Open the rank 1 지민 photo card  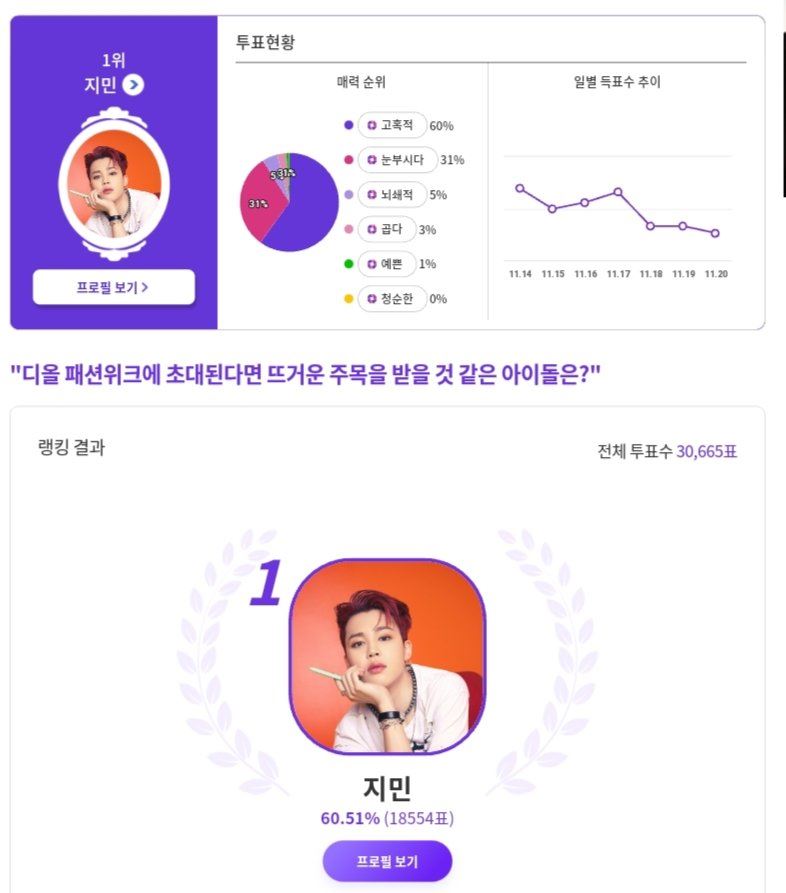387,655
